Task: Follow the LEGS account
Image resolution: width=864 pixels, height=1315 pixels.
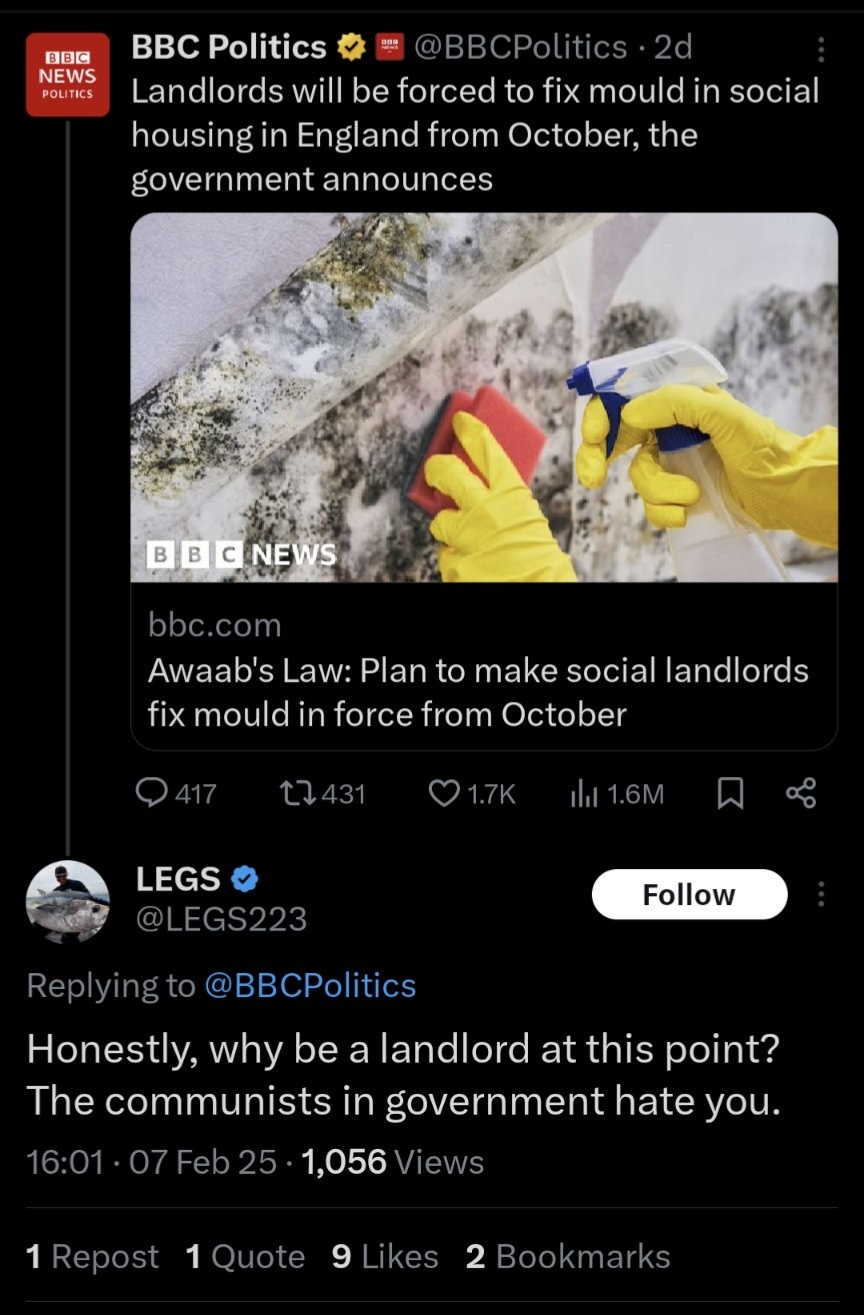Action: tap(689, 894)
